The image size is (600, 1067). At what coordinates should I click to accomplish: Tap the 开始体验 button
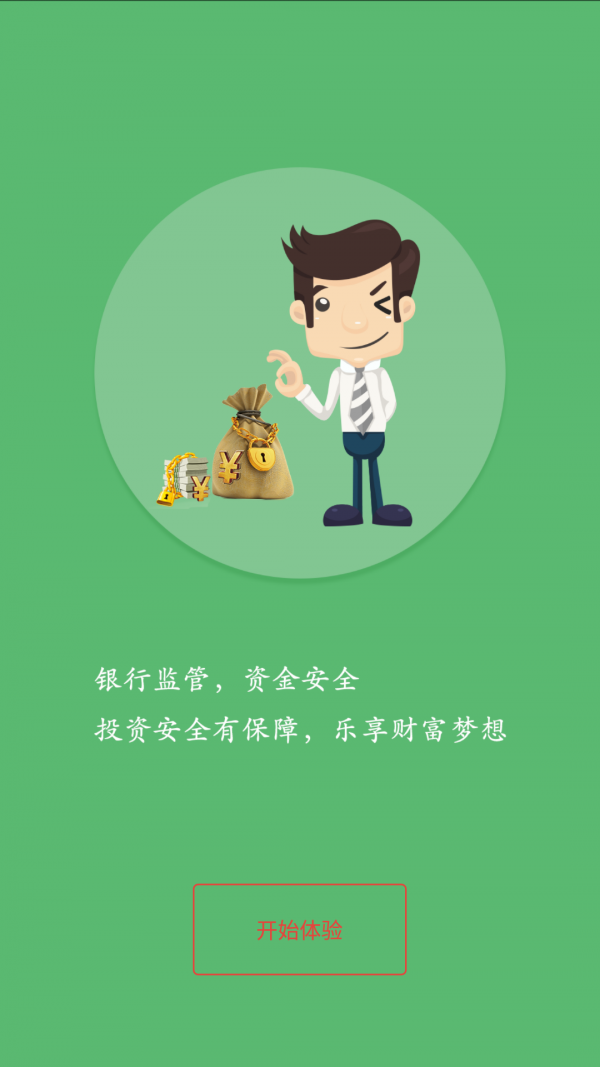click(x=299, y=929)
